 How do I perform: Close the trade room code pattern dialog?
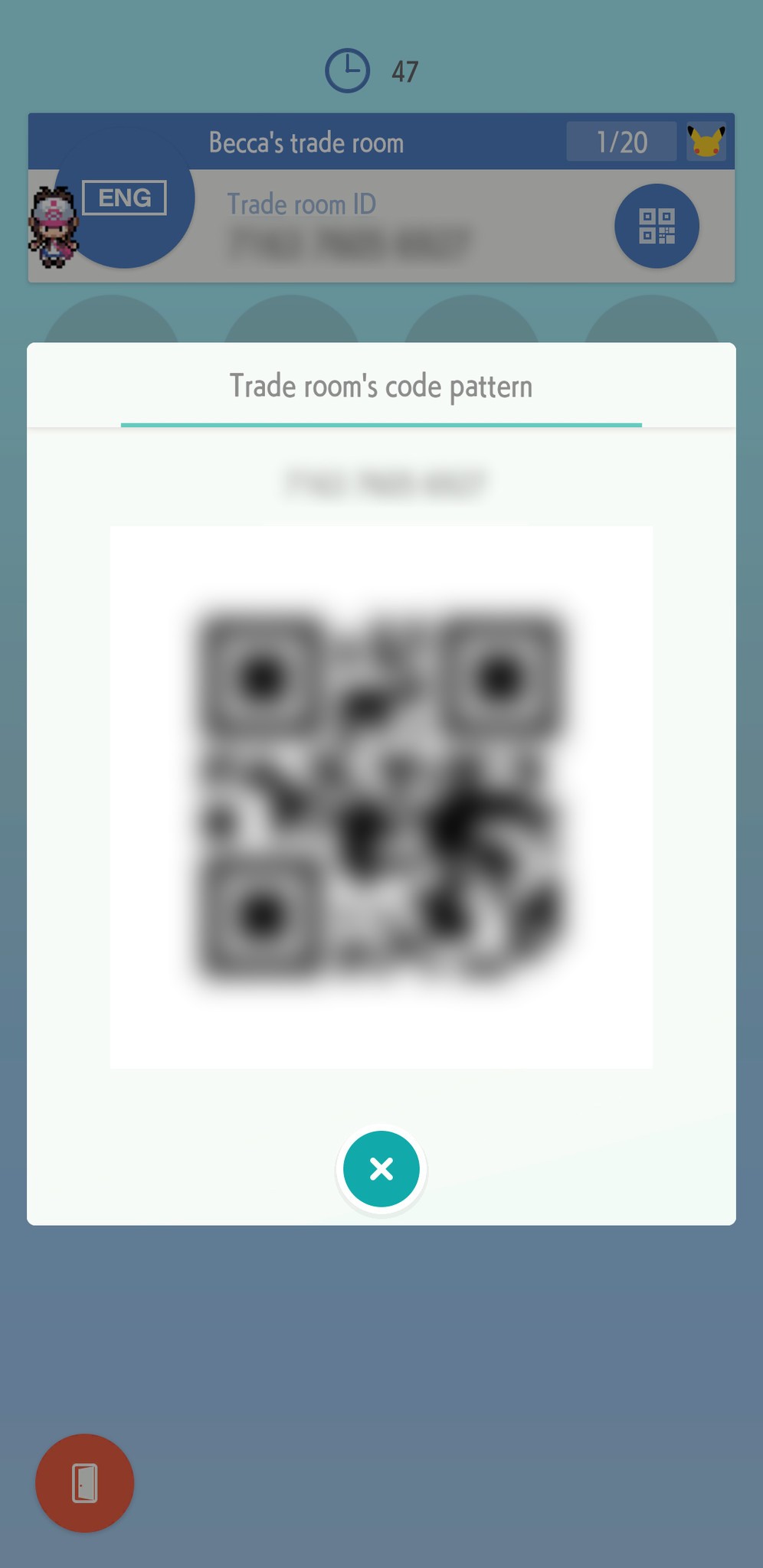click(381, 1168)
